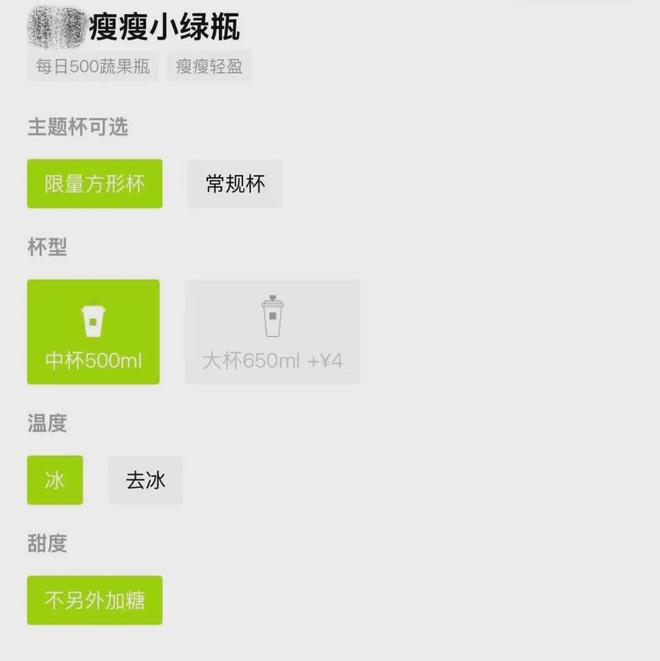Choose 去冰 for temperature
Image resolution: width=660 pixels, height=661 pixels.
click(x=146, y=480)
